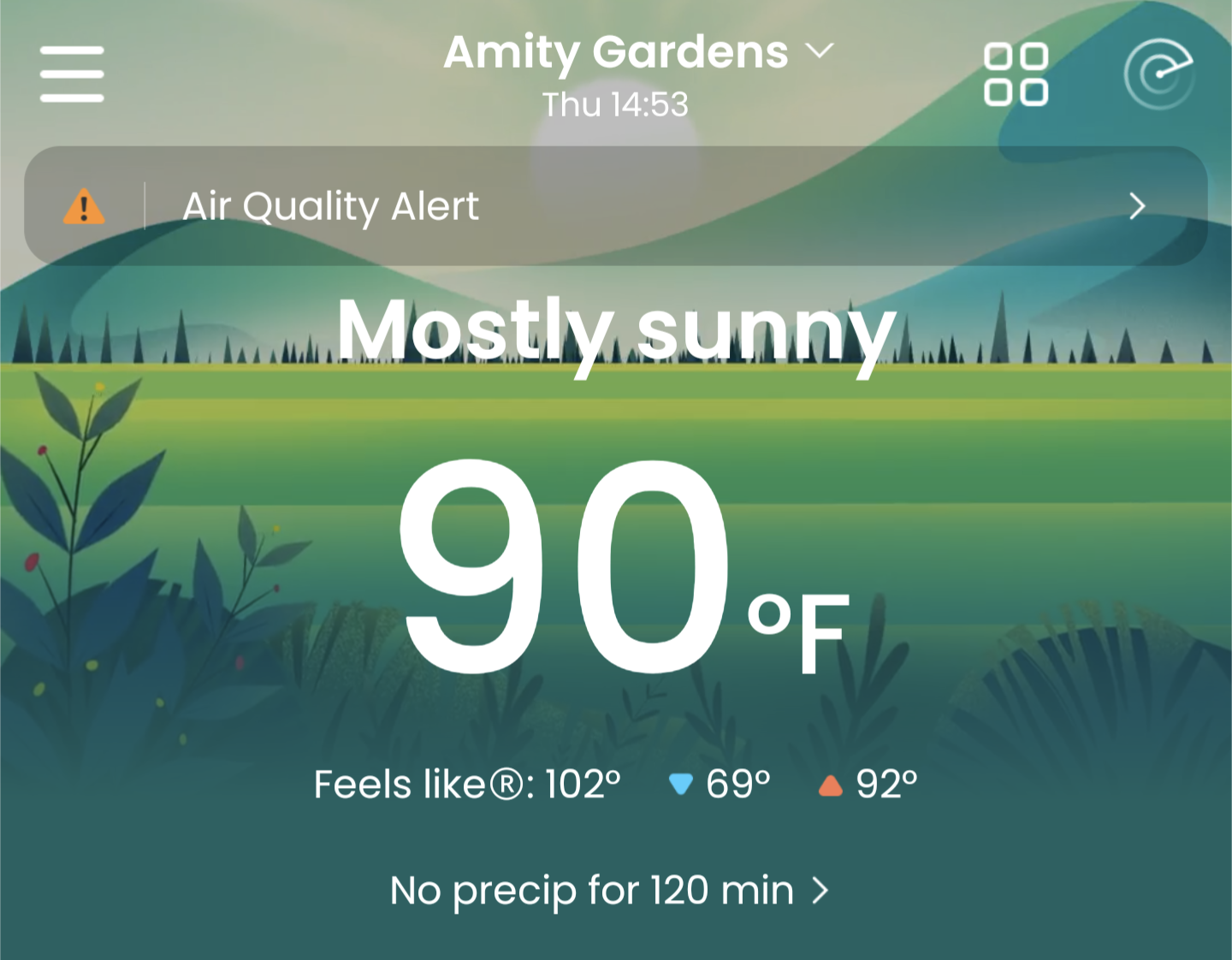Screen dimensions: 1232x960
Task: Open the No precip for 120 min forecast
Action: (609, 891)
